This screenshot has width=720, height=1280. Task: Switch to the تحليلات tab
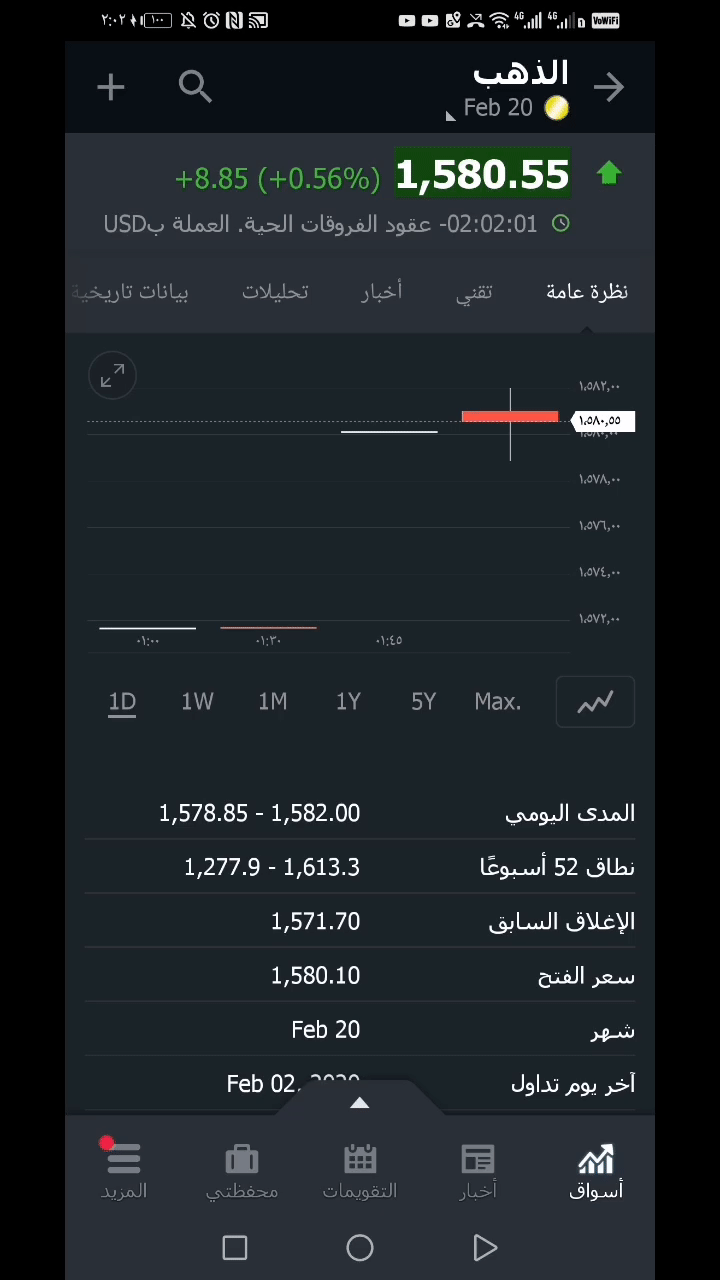pos(275,292)
